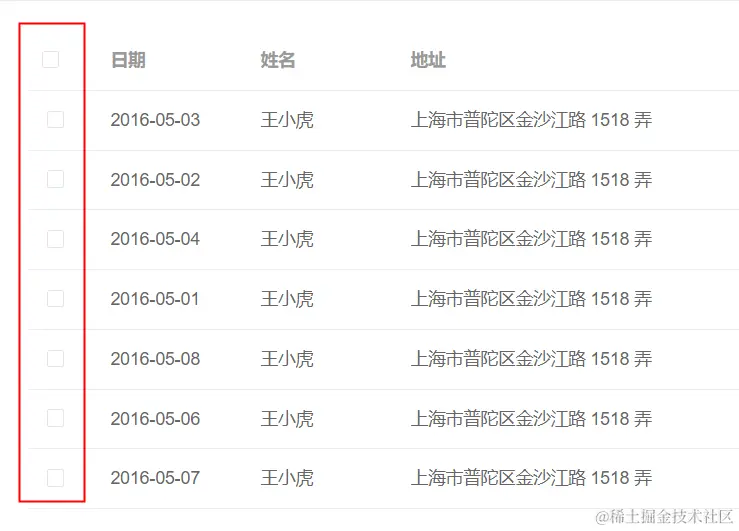
Task: Select the checkbox for row 2016-05-03
Action: [55, 120]
